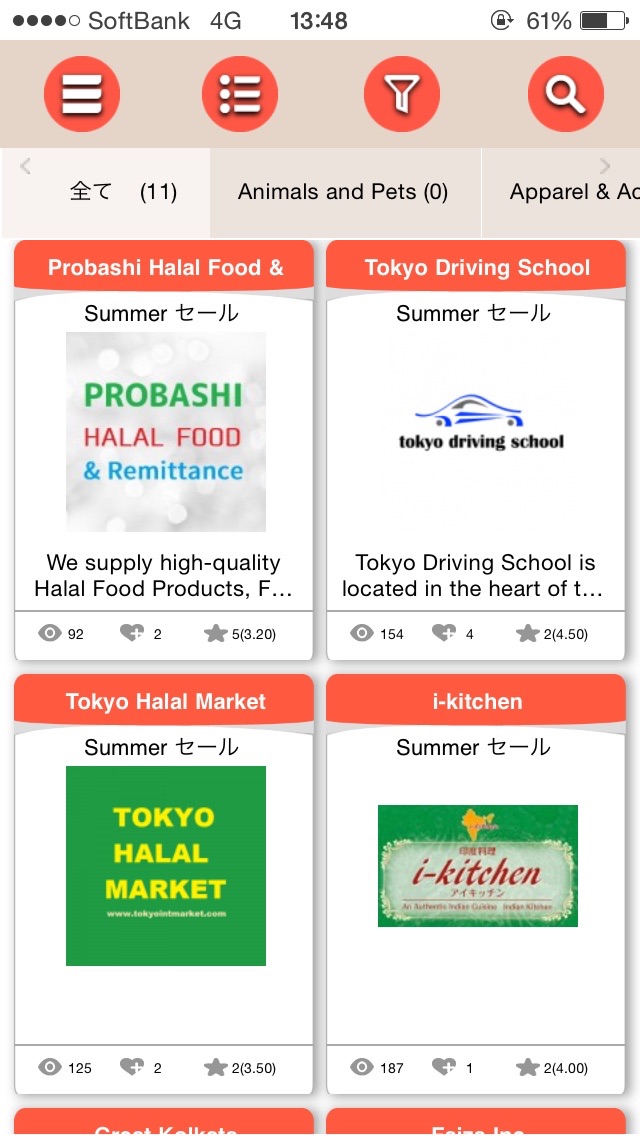Tap the heart icon under Tokyo Driving School
Screen dimensions: 640x1136
click(x=444, y=634)
